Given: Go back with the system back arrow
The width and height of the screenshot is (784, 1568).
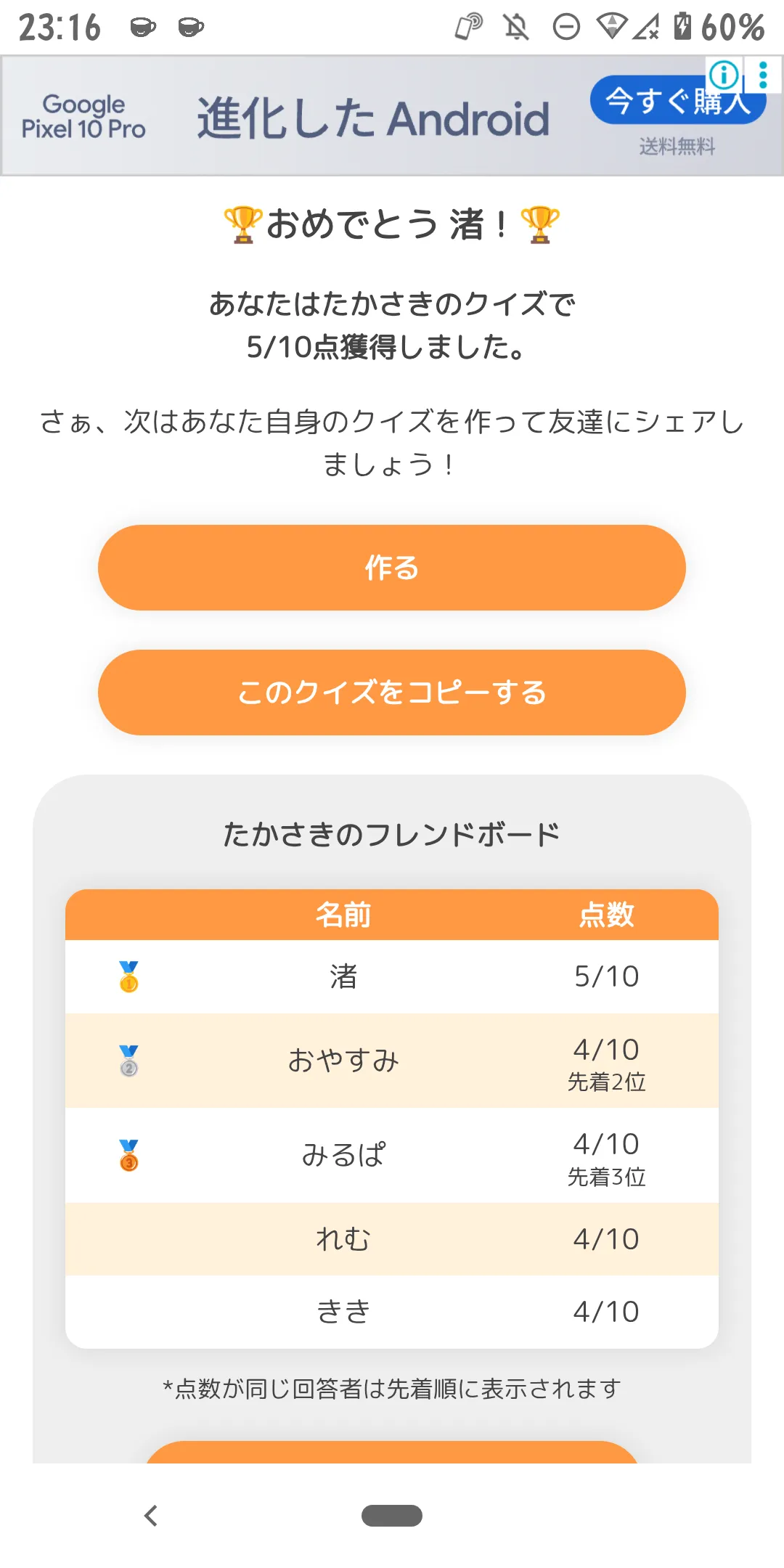Looking at the screenshot, I should coord(151,1516).
